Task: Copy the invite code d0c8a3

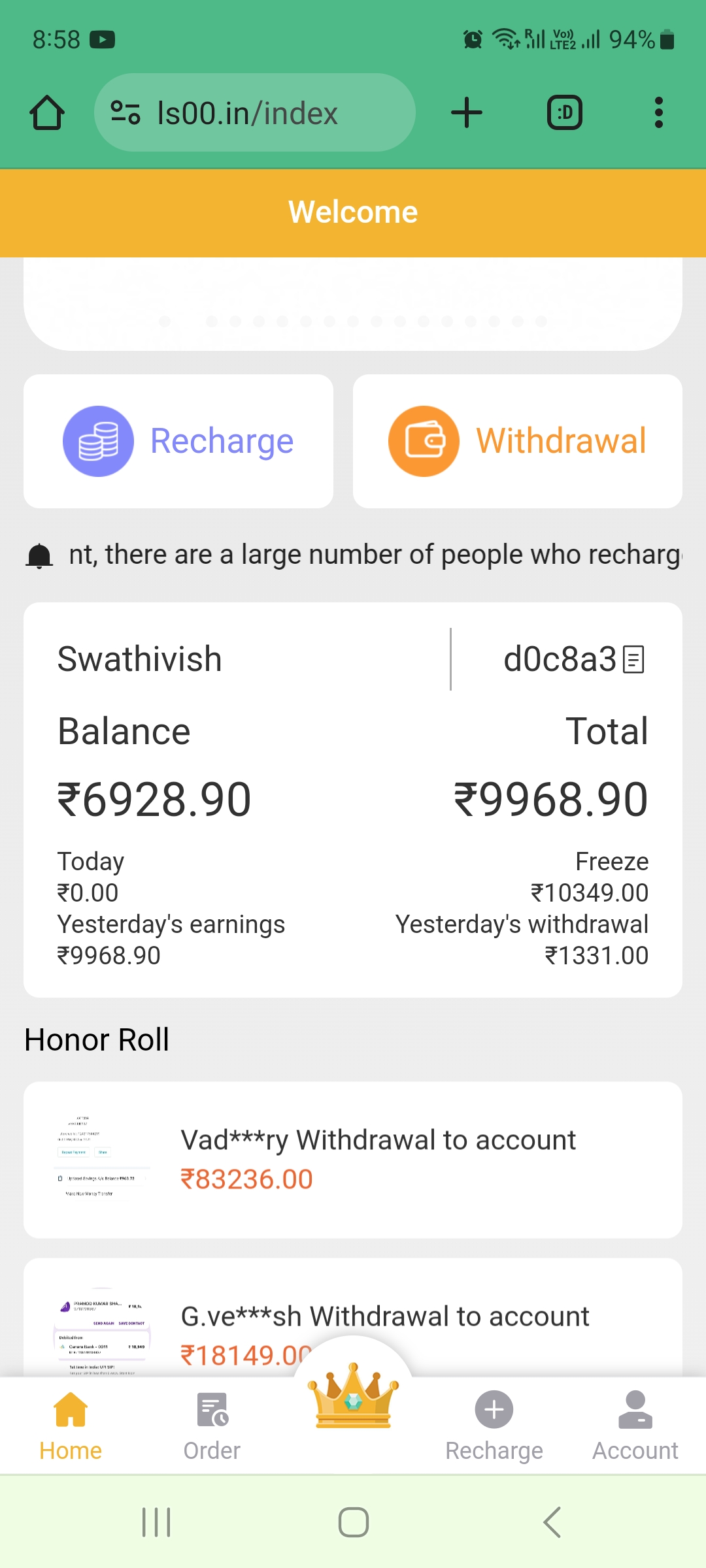Action: coord(634,659)
